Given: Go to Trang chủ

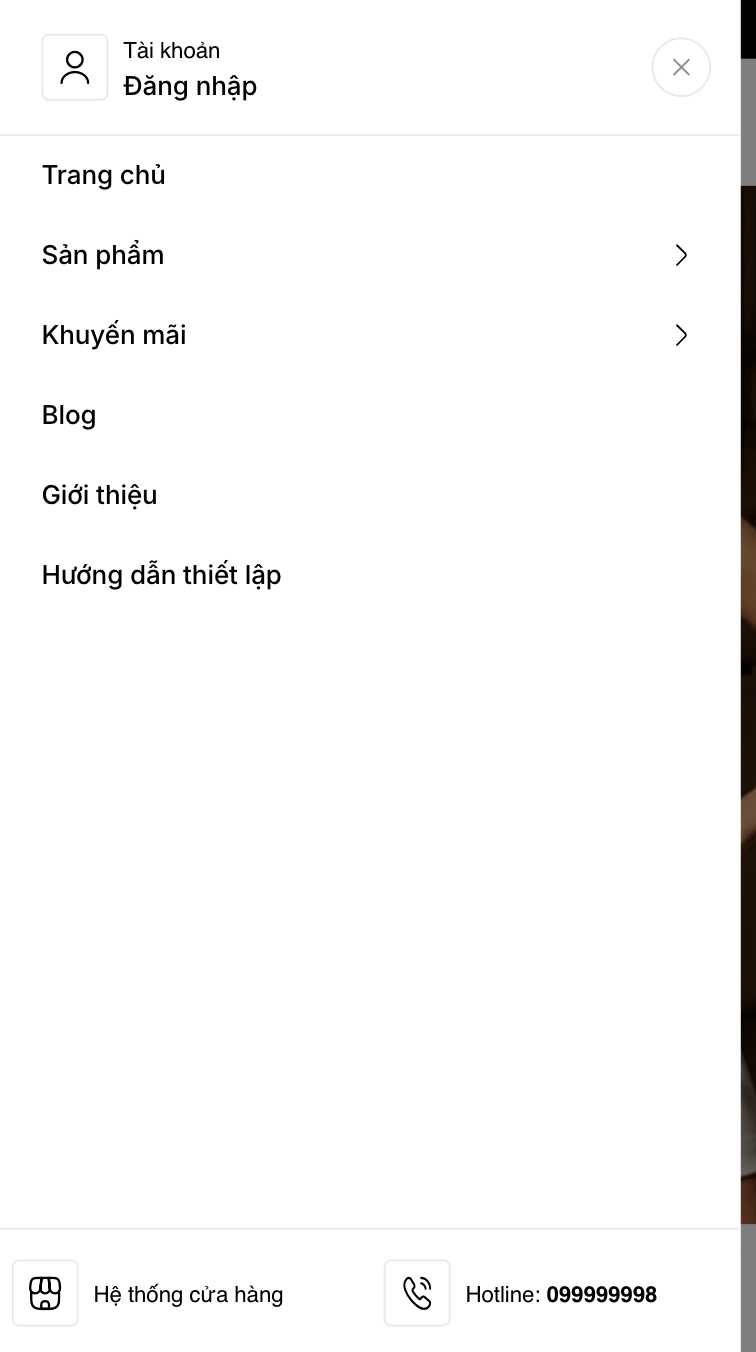Looking at the screenshot, I should point(104,175).
